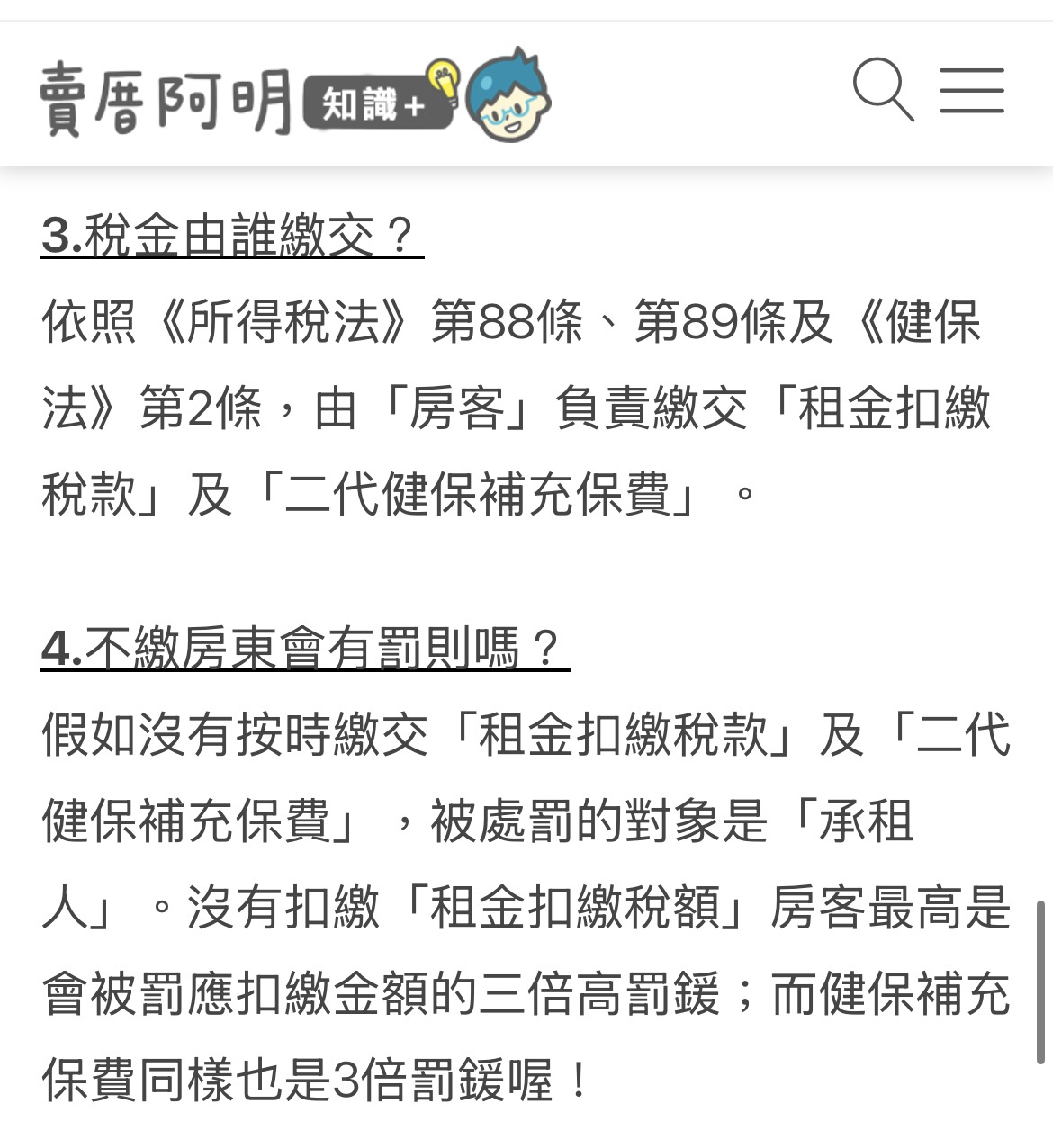The image size is (1053, 1148).
Task: Open the hamburger menu
Action: [x=972, y=91]
